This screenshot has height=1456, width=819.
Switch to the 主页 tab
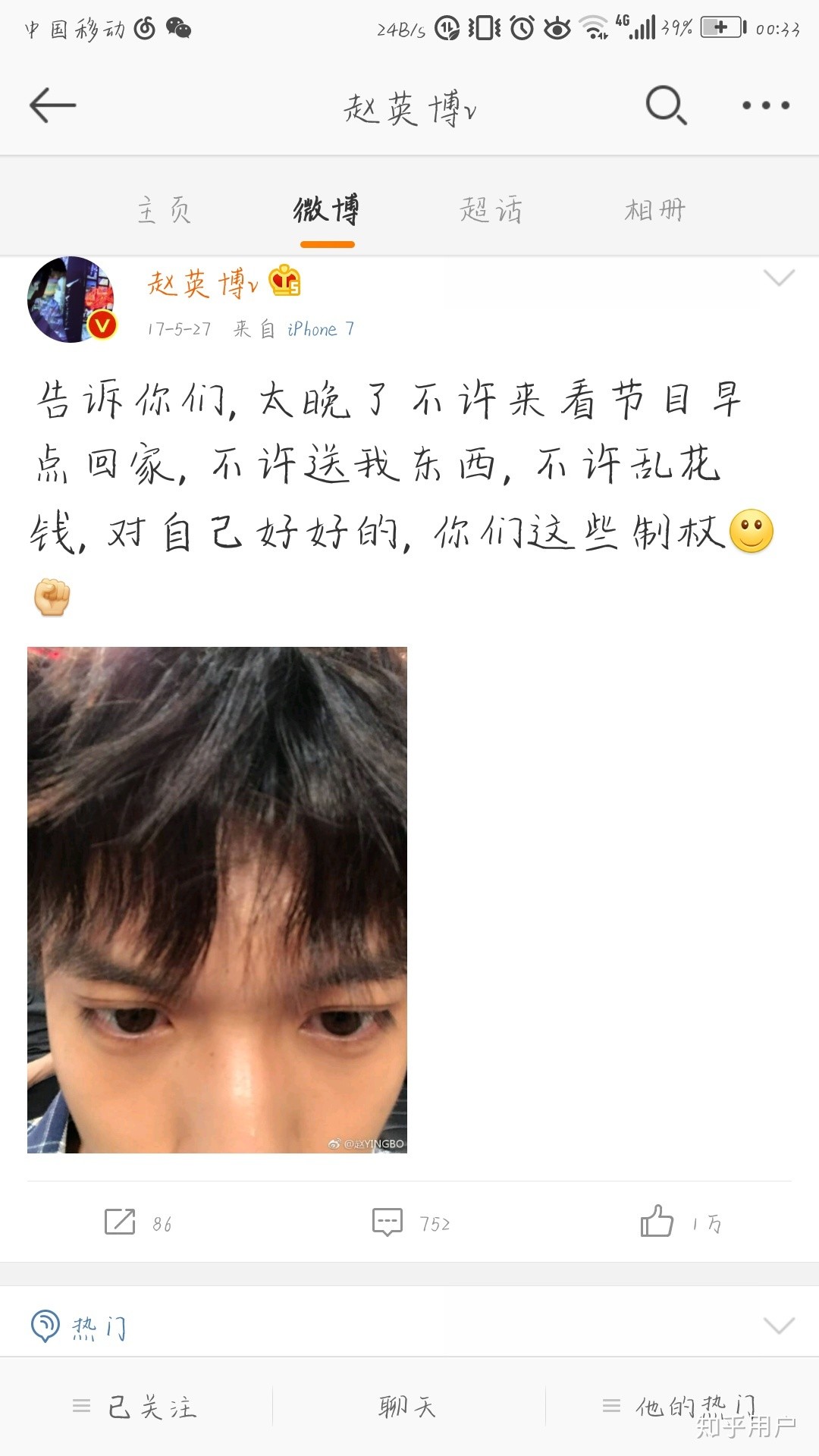click(x=164, y=210)
